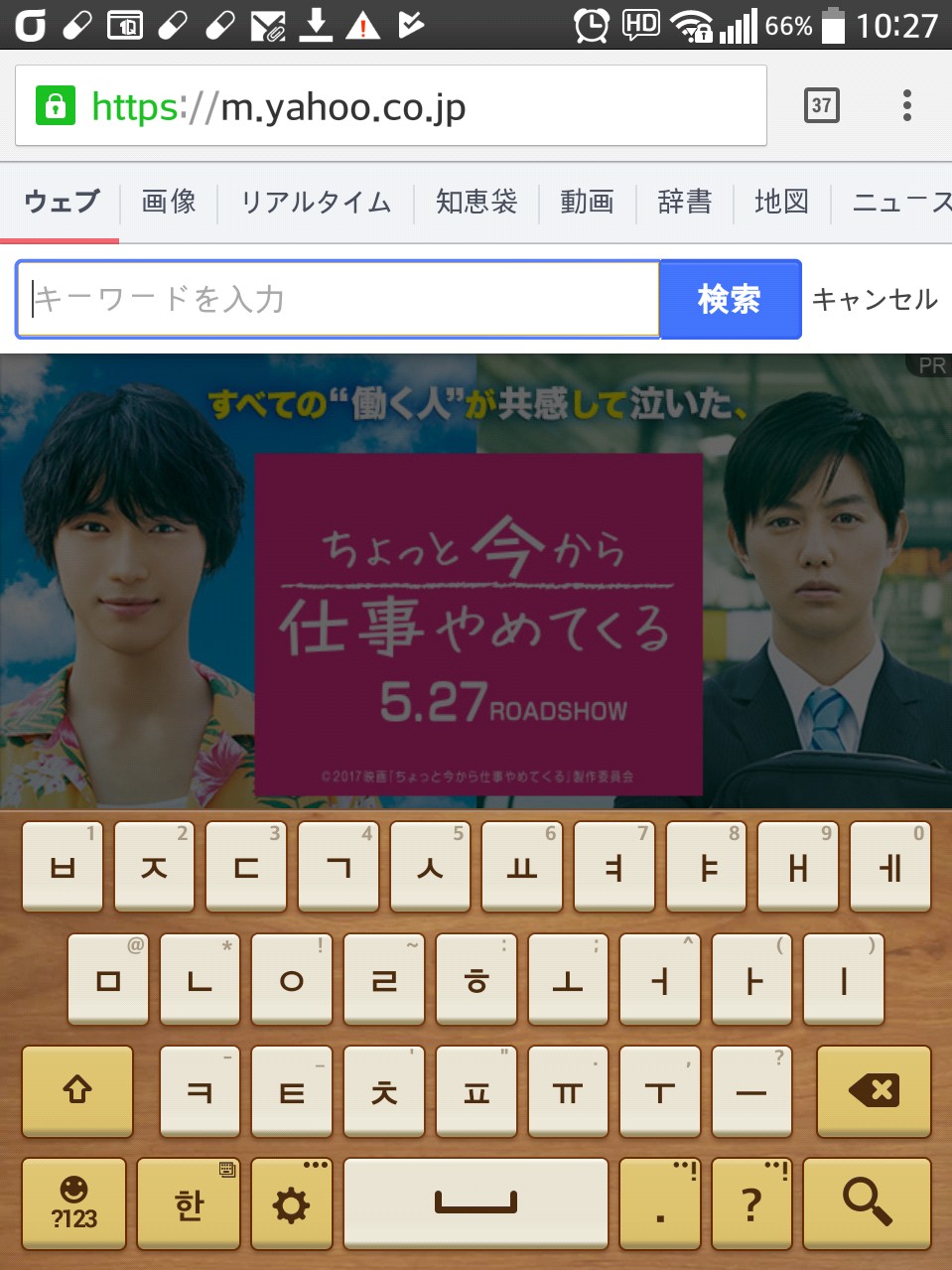Image resolution: width=952 pixels, height=1270 pixels.
Task: Tap the blue 検索 button
Action: tap(730, 299)
